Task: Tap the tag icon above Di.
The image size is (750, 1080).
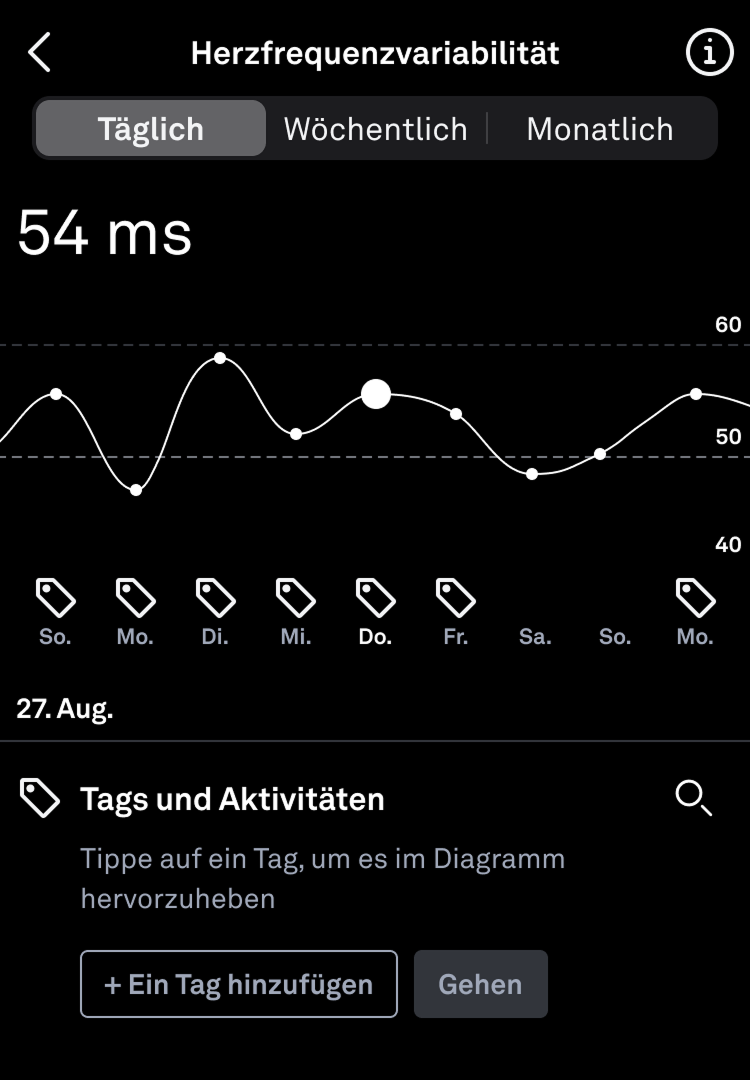Action: [215, 597]
